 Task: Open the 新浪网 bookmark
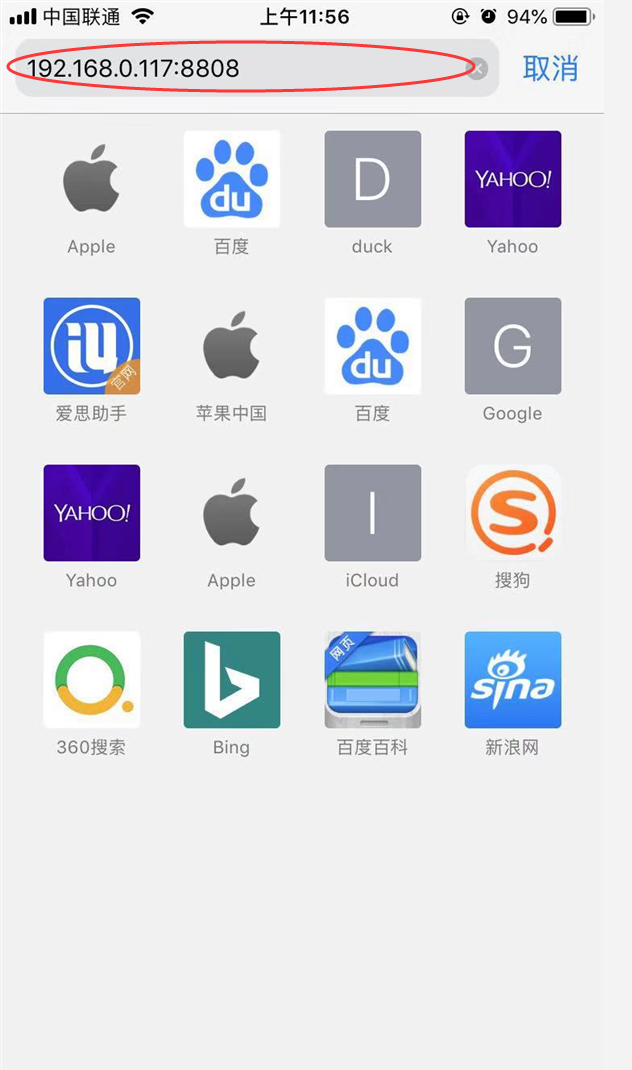[x=512, y=680]
